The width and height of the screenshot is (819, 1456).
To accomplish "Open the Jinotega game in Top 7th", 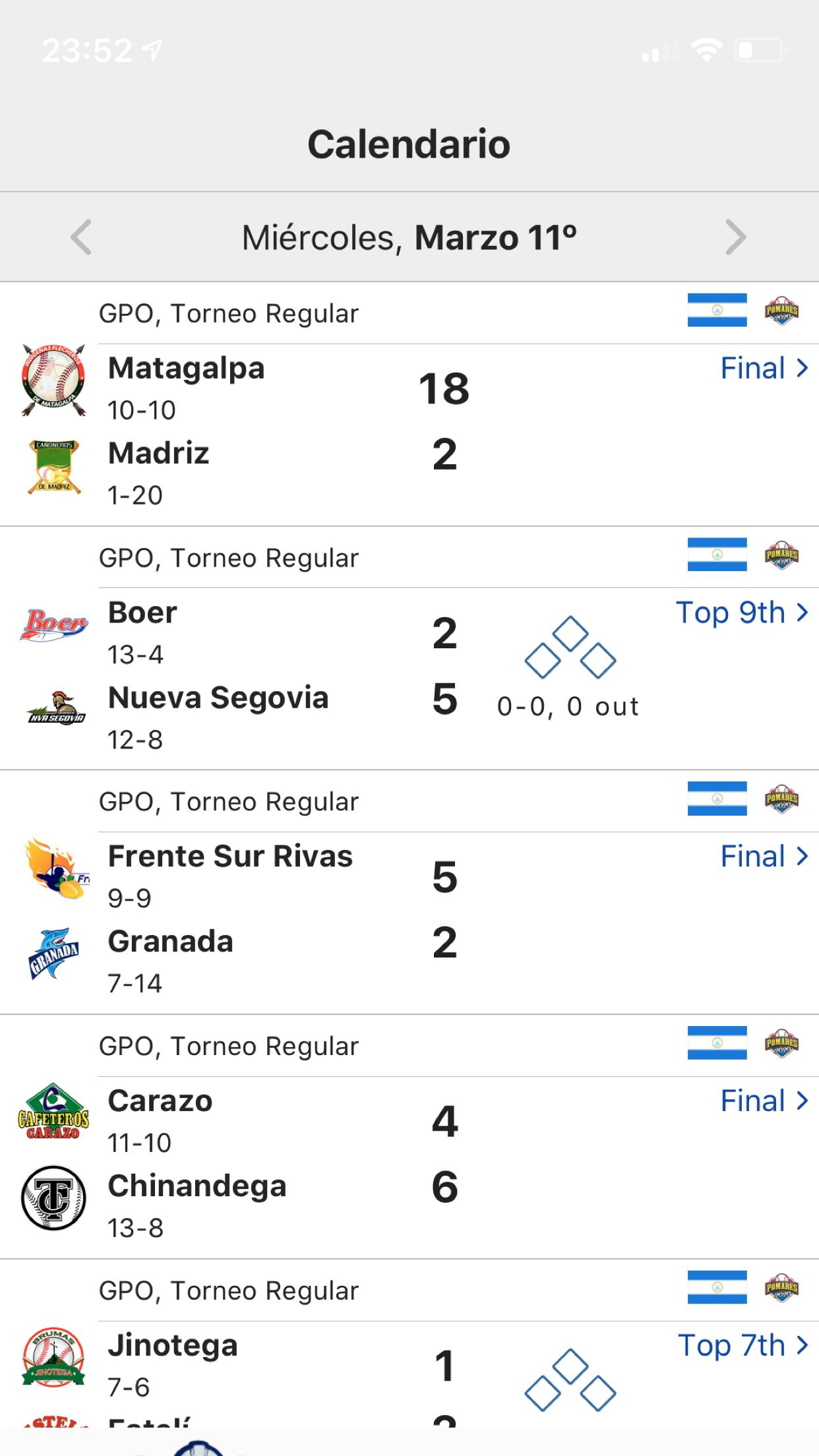I will (x=742, y=1345).
